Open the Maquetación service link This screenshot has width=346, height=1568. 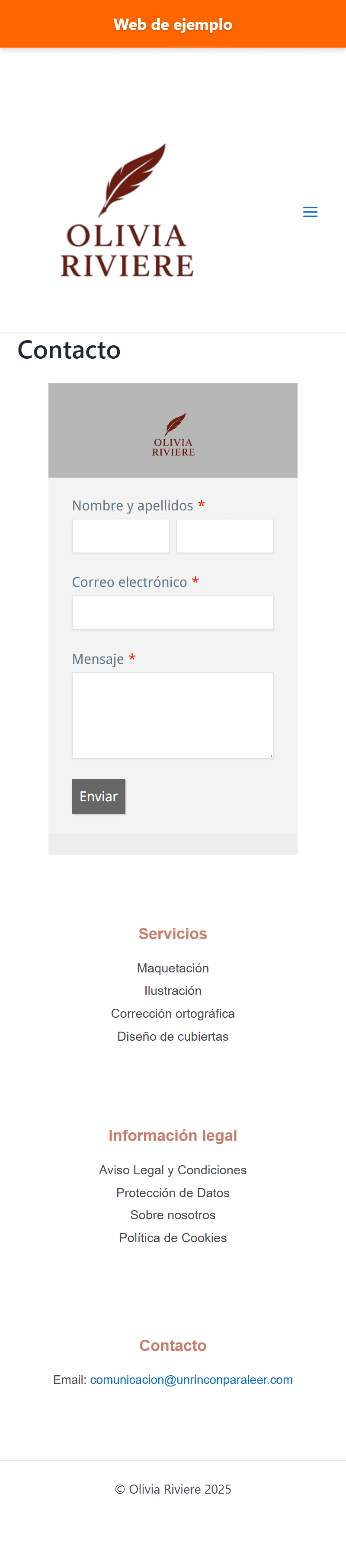[x=173, y=968]
